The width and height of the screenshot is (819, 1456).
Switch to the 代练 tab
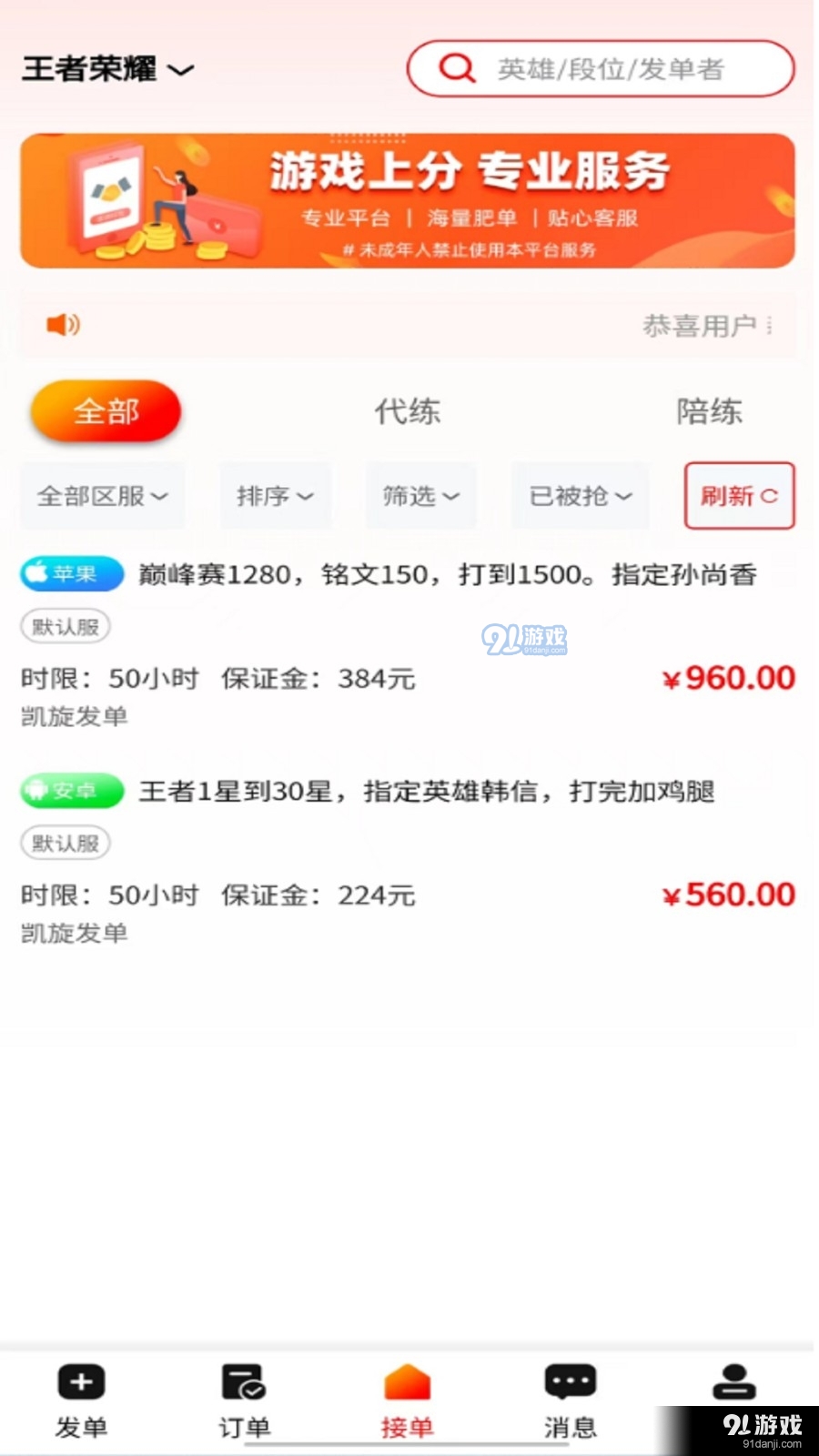tap(408, 411)
